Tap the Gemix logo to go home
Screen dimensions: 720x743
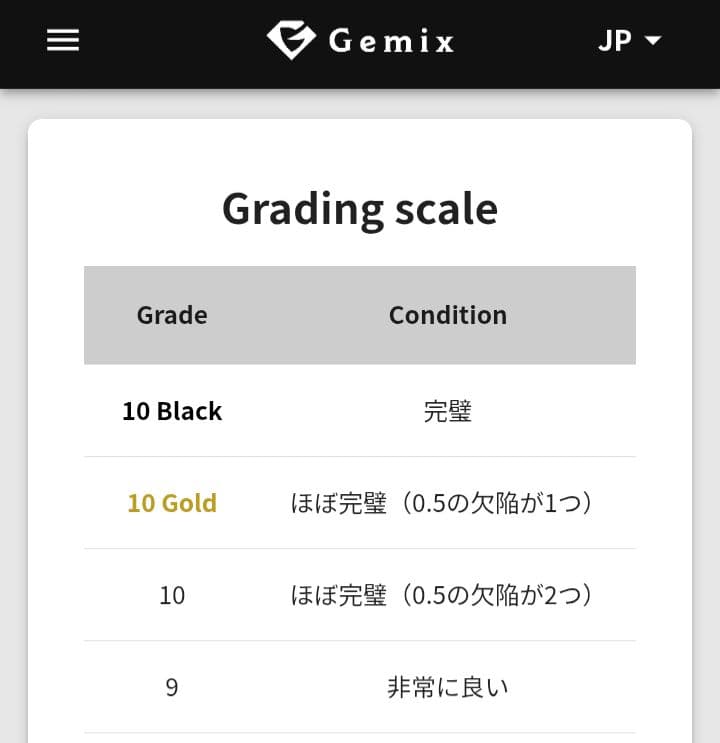pos(360,42)
